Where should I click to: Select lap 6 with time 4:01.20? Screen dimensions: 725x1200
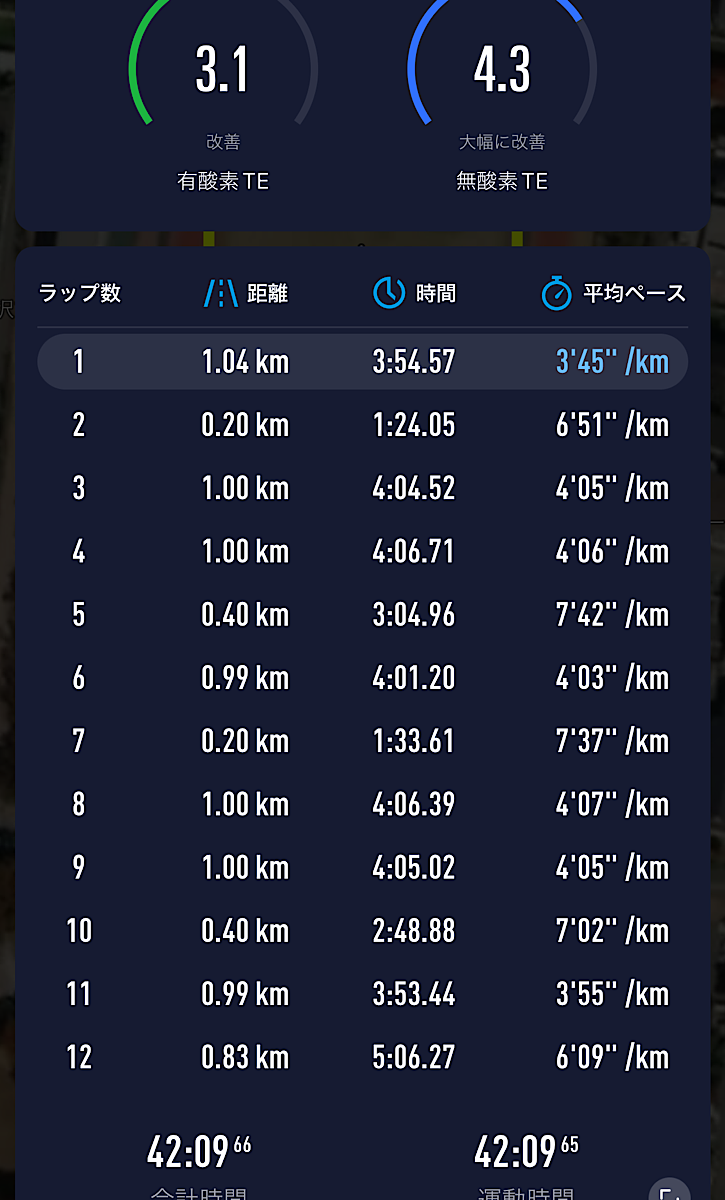[362, 678]
